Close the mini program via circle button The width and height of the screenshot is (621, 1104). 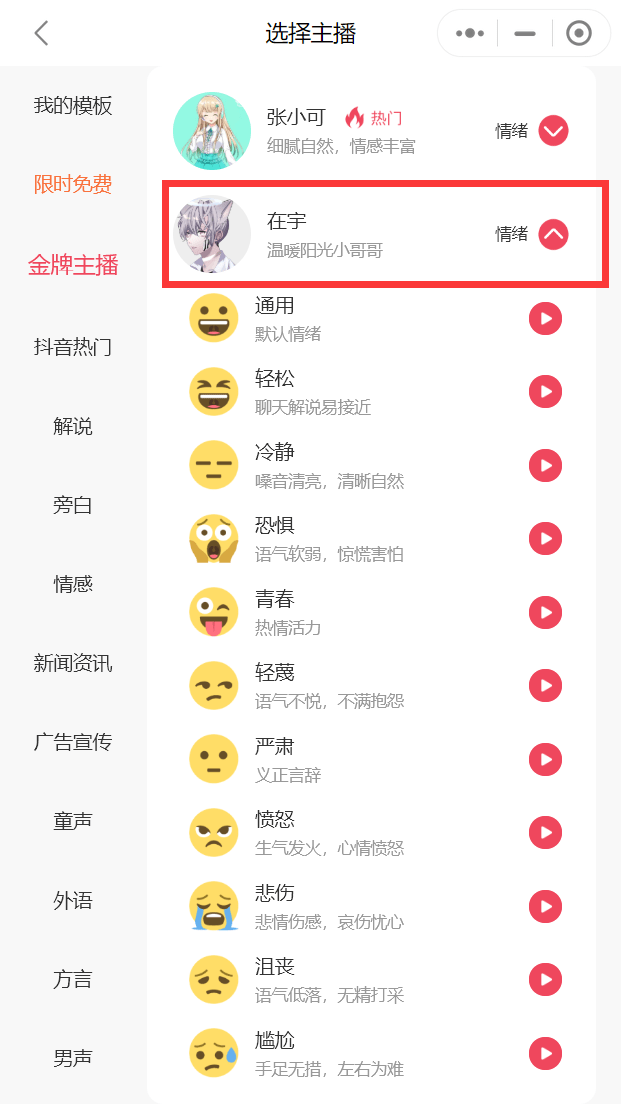[578, 33]
